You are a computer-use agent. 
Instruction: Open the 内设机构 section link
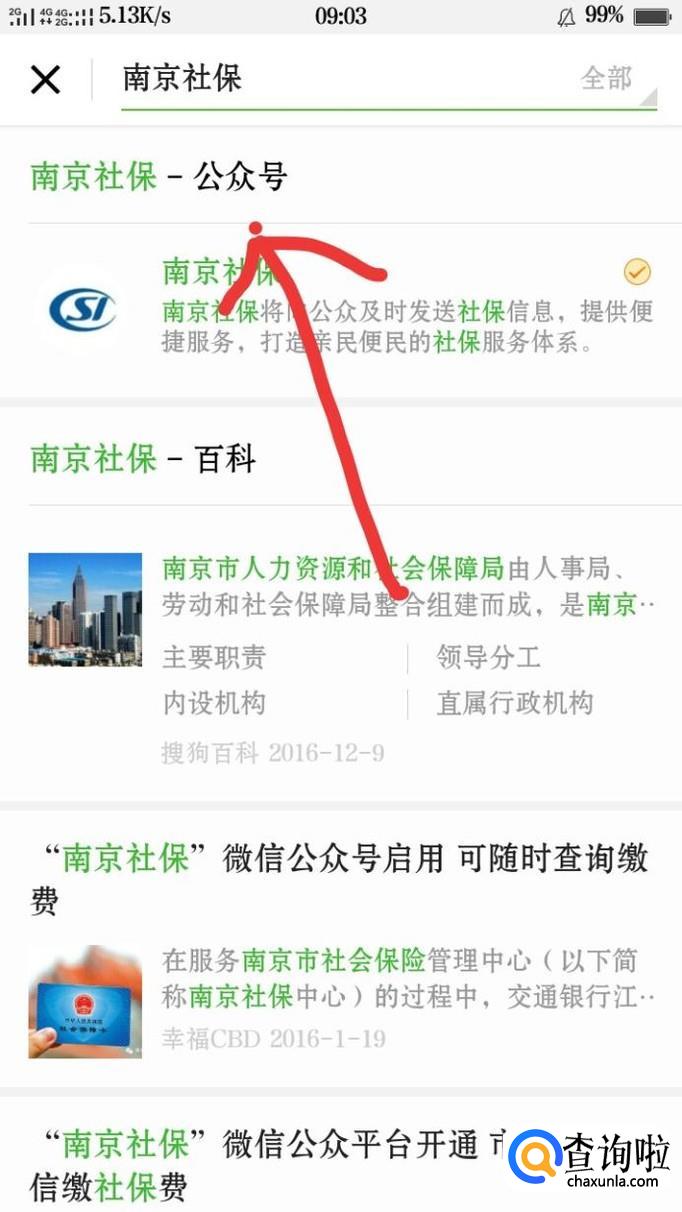pos(214,703)
